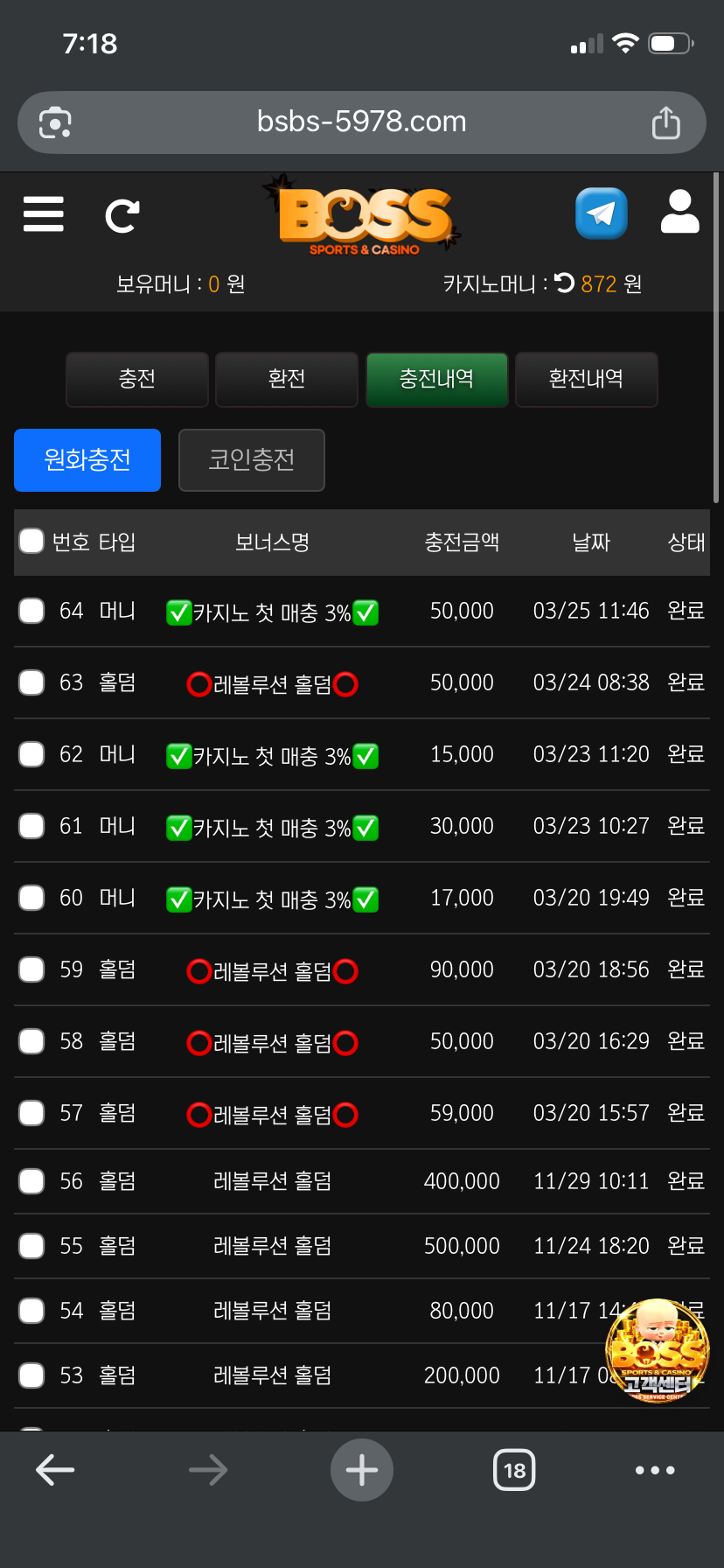Viewport: 724px width, 1568px height.
Task: Tick the checkbox for entry 55
Action: [x=31, y=1246]
